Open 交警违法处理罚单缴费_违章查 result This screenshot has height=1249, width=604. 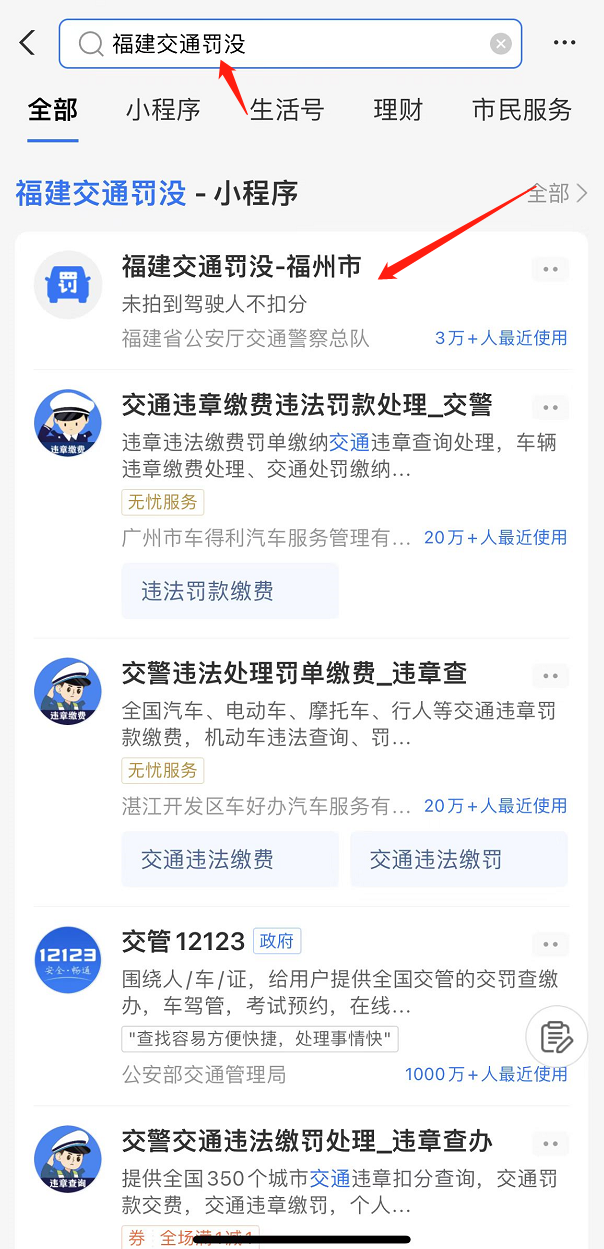tap(294, 673)
